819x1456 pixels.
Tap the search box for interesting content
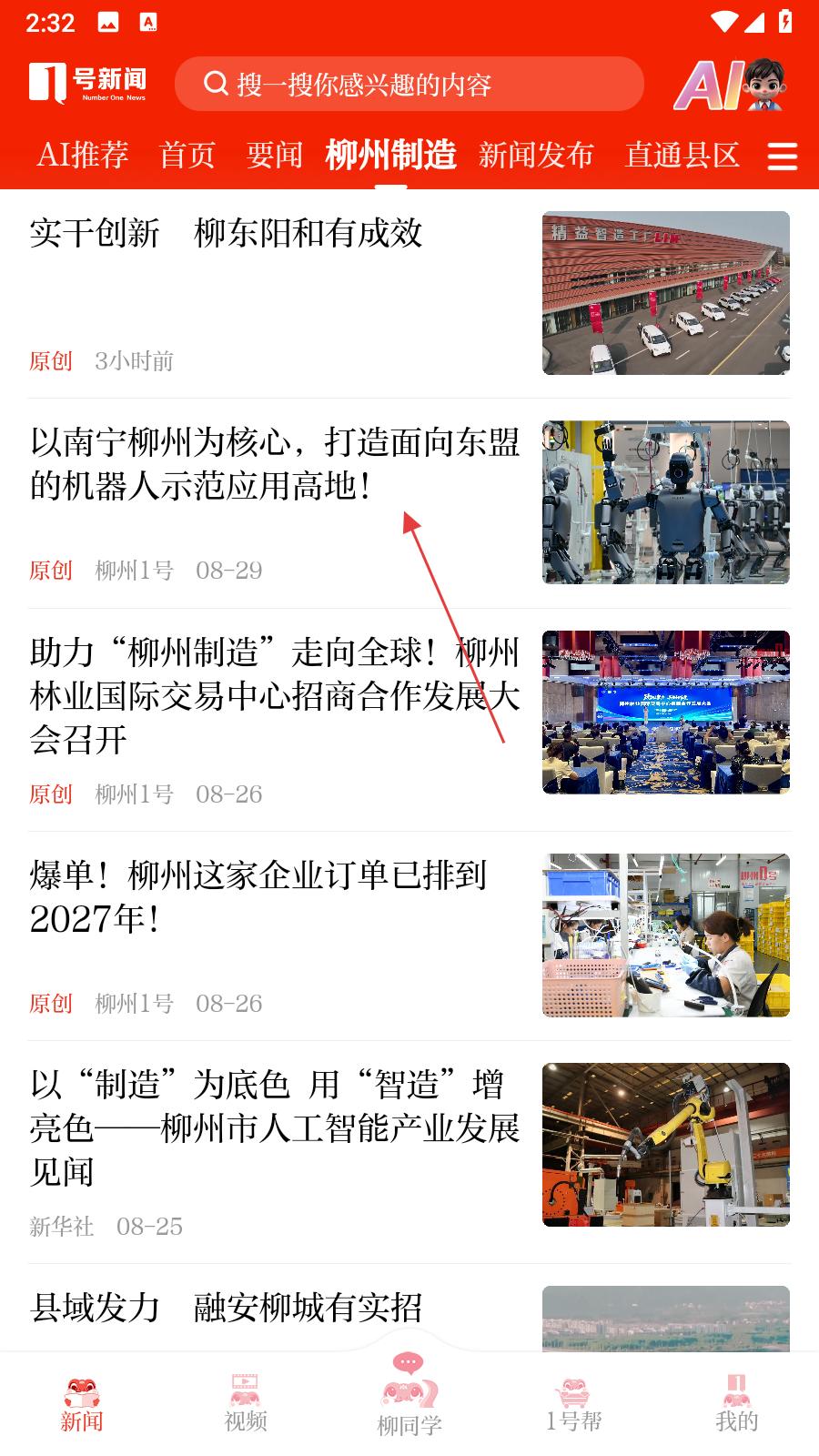point(409,85)
